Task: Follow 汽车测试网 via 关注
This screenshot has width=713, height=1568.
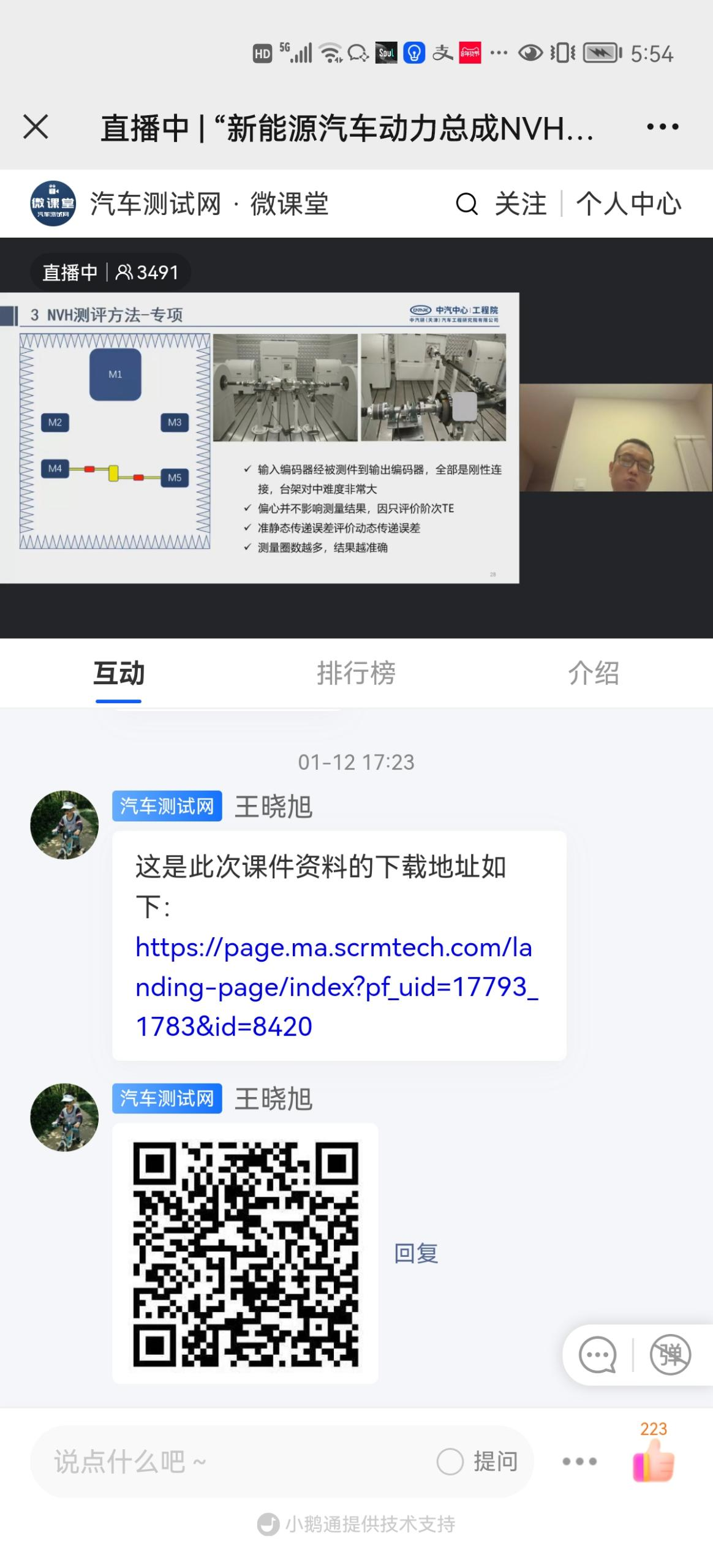Action: [521, 204]
